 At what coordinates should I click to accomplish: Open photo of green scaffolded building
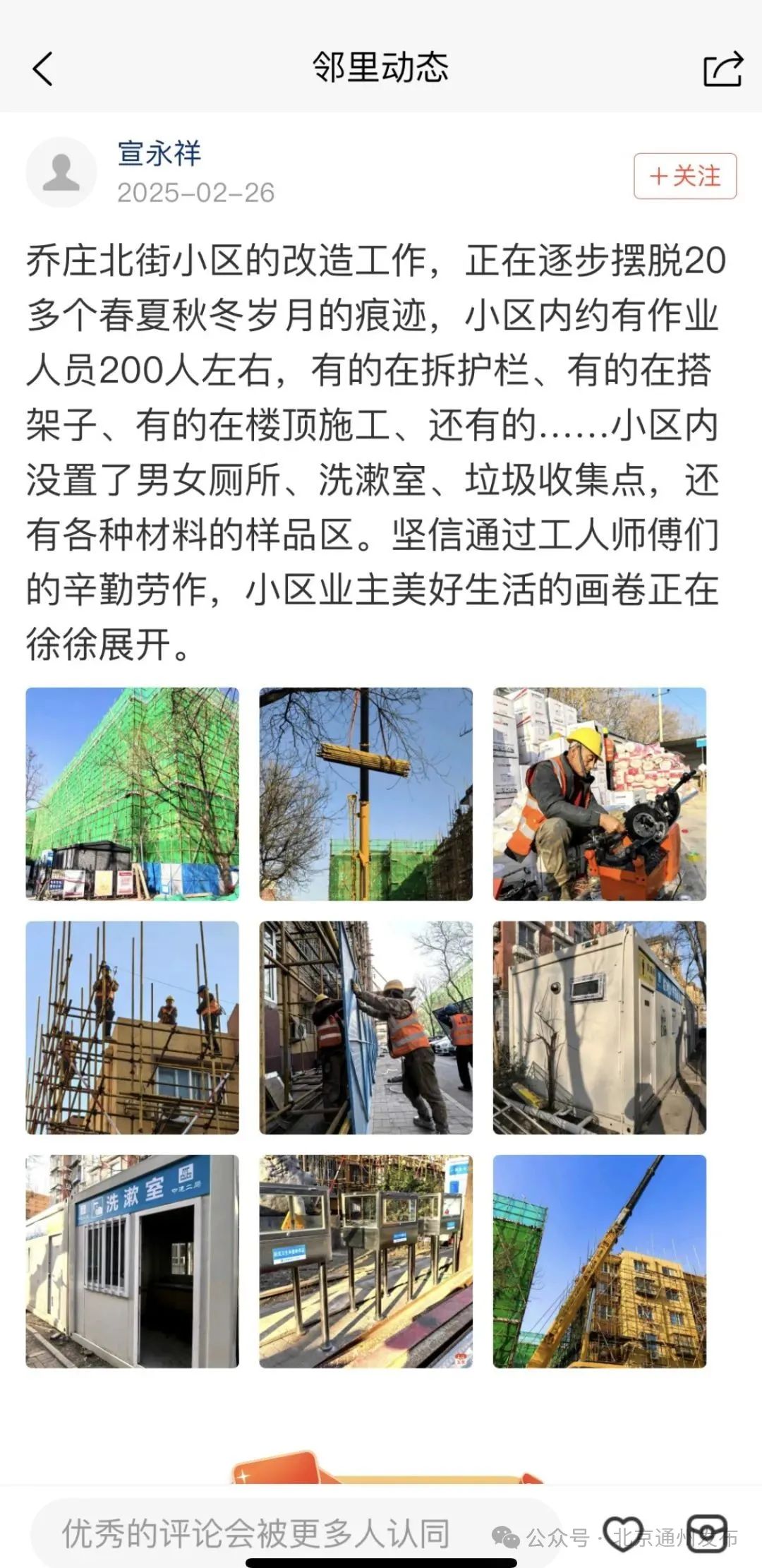[x=133, y=794]
